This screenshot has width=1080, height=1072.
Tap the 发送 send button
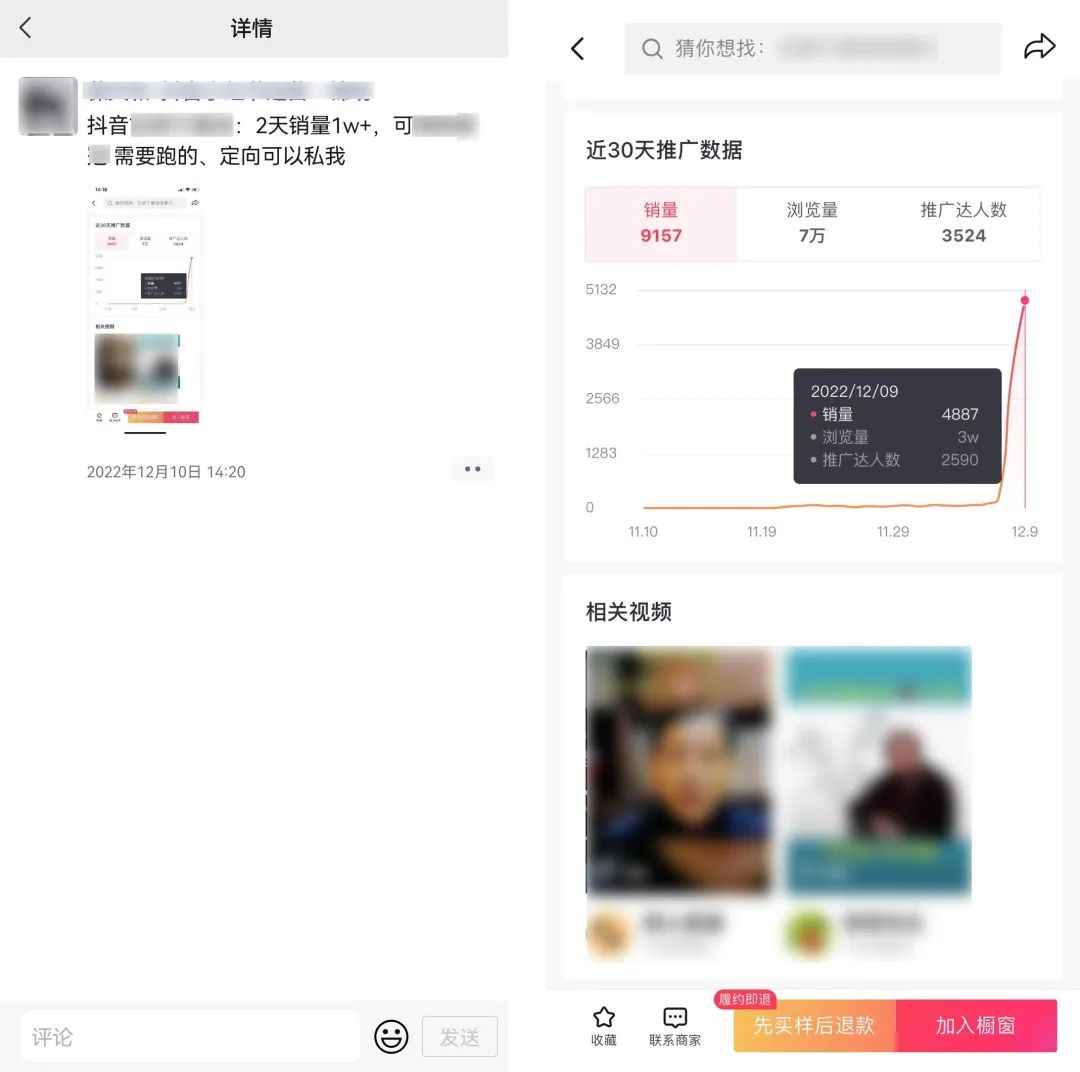click(x=459, y=1037)
